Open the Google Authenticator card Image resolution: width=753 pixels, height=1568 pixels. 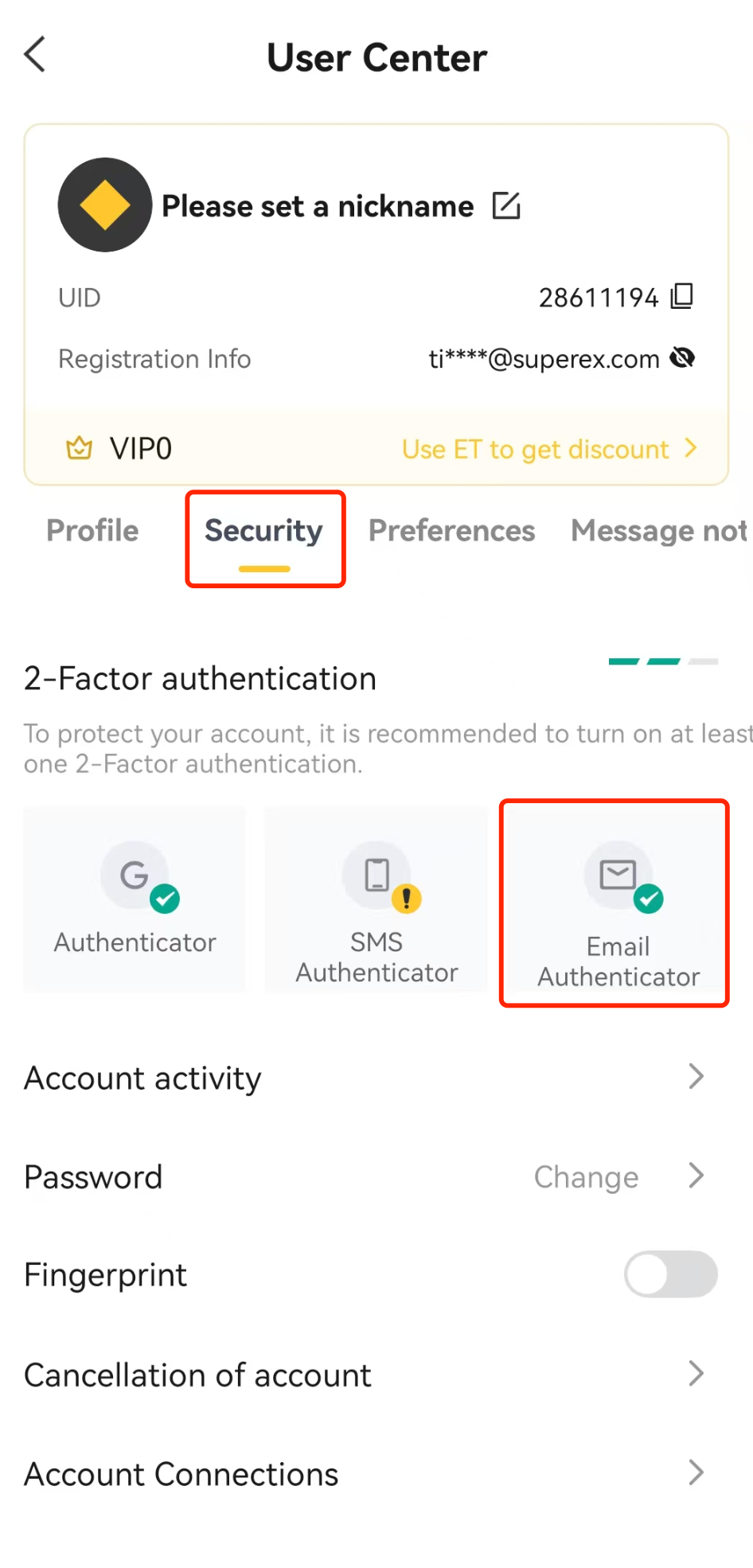[x=135, y=899]
